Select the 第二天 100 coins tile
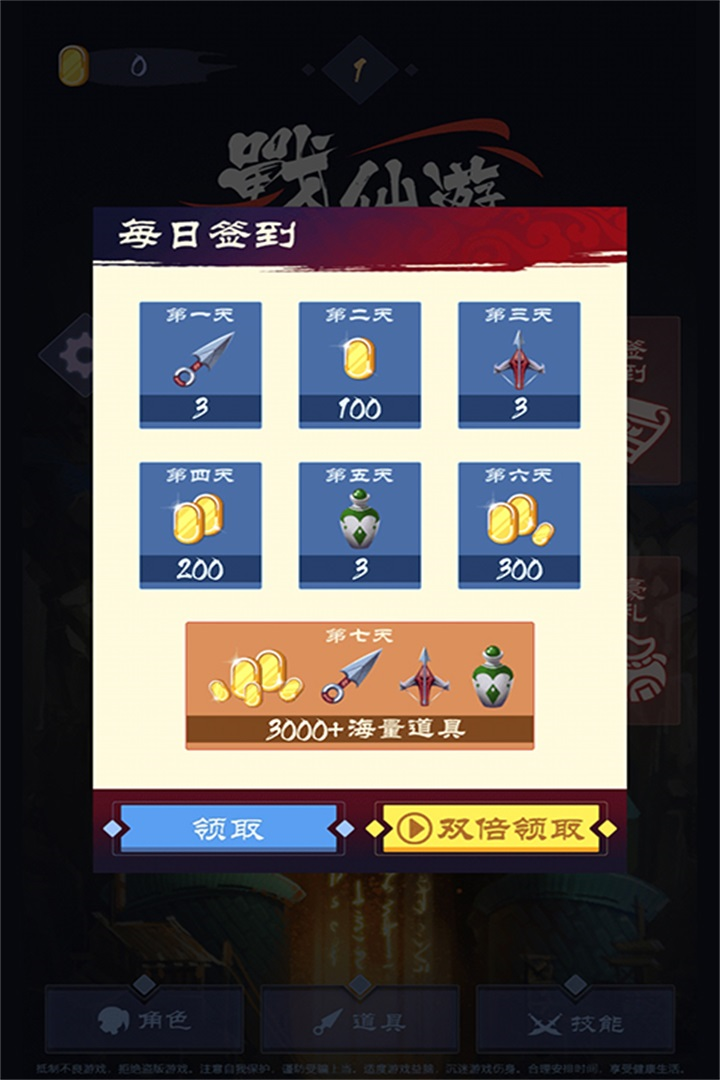This screenshot has height=1080, width=720. tap(360, 365)
